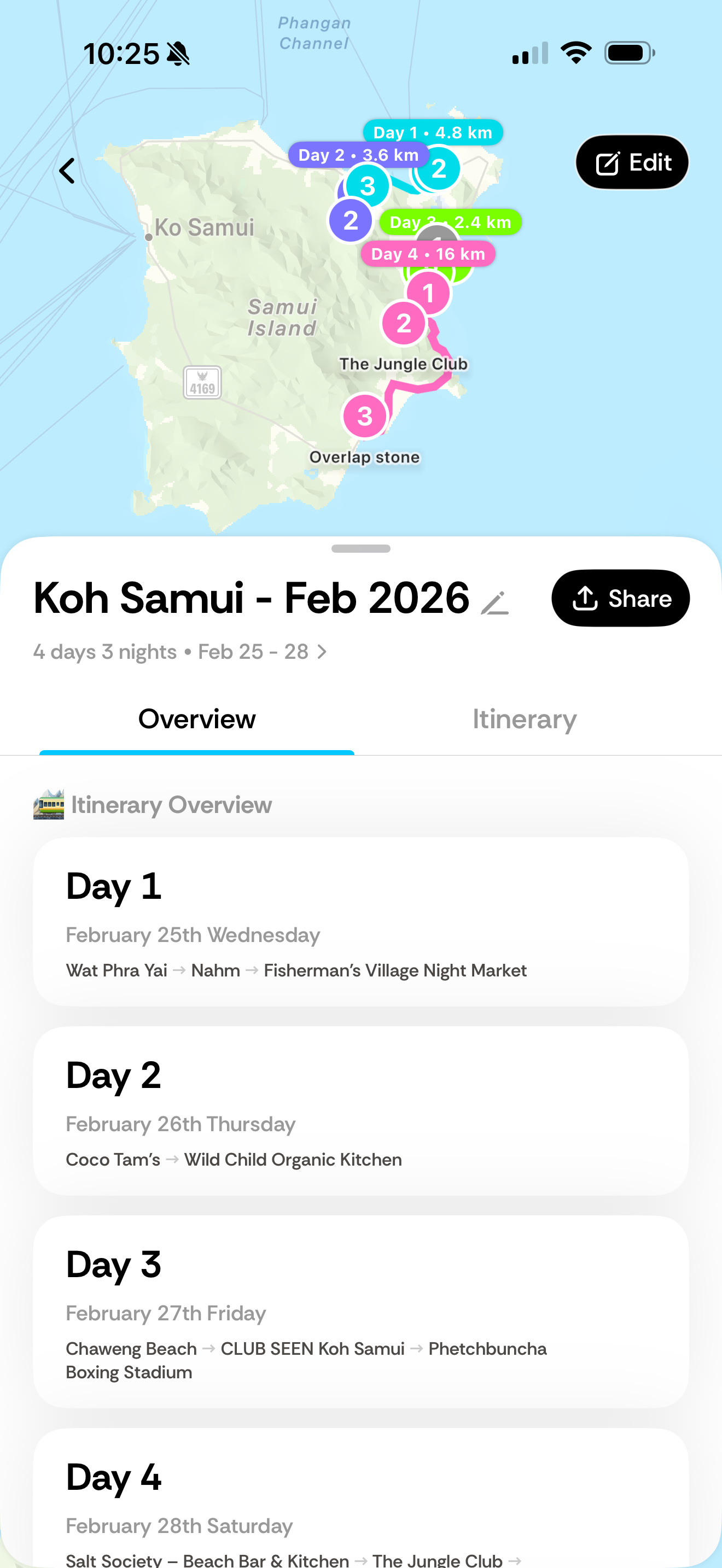The height and width of the screenshot is (1568, 722).
Task: Tap pink pin 3 near Overlap stone
Action: 365,417
